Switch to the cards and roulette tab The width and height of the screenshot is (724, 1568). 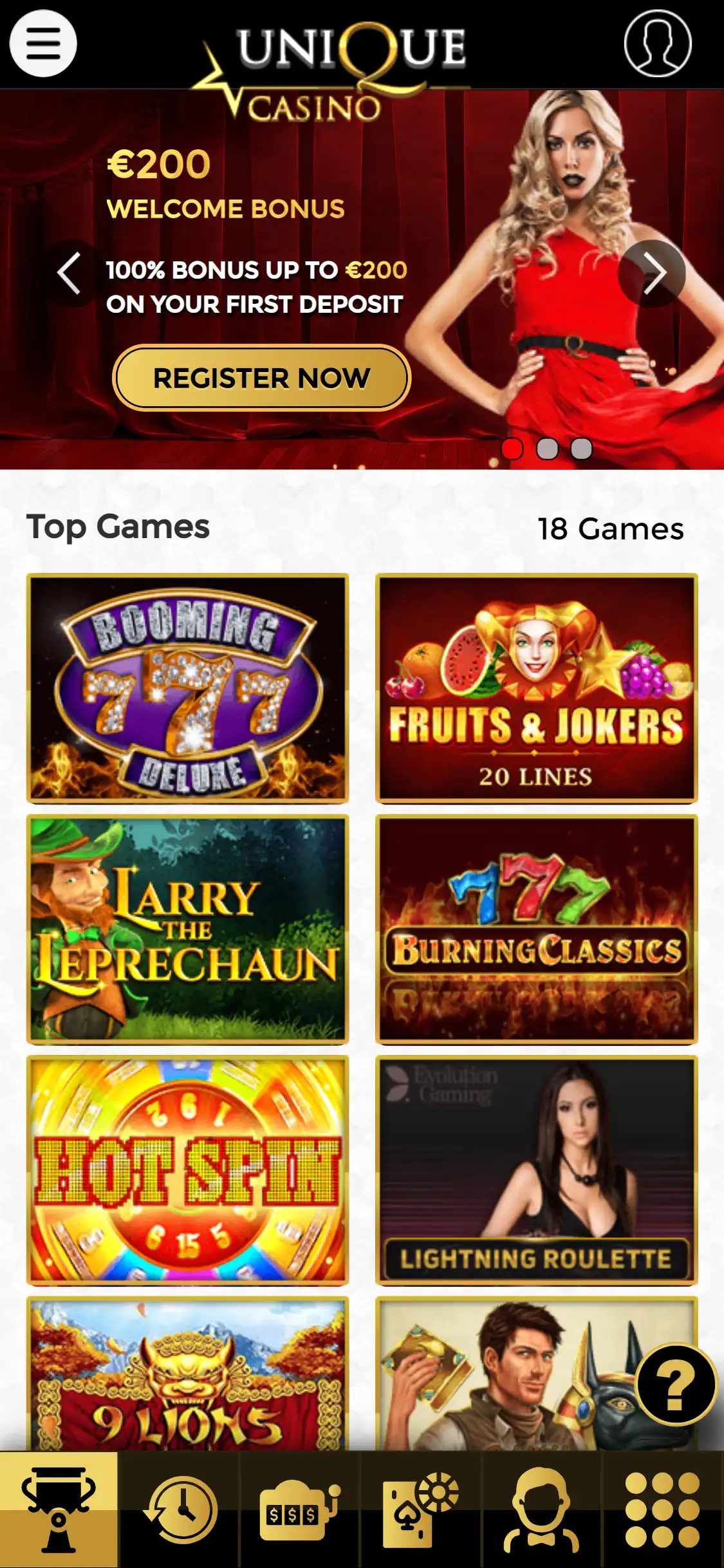click(420, 1509)
